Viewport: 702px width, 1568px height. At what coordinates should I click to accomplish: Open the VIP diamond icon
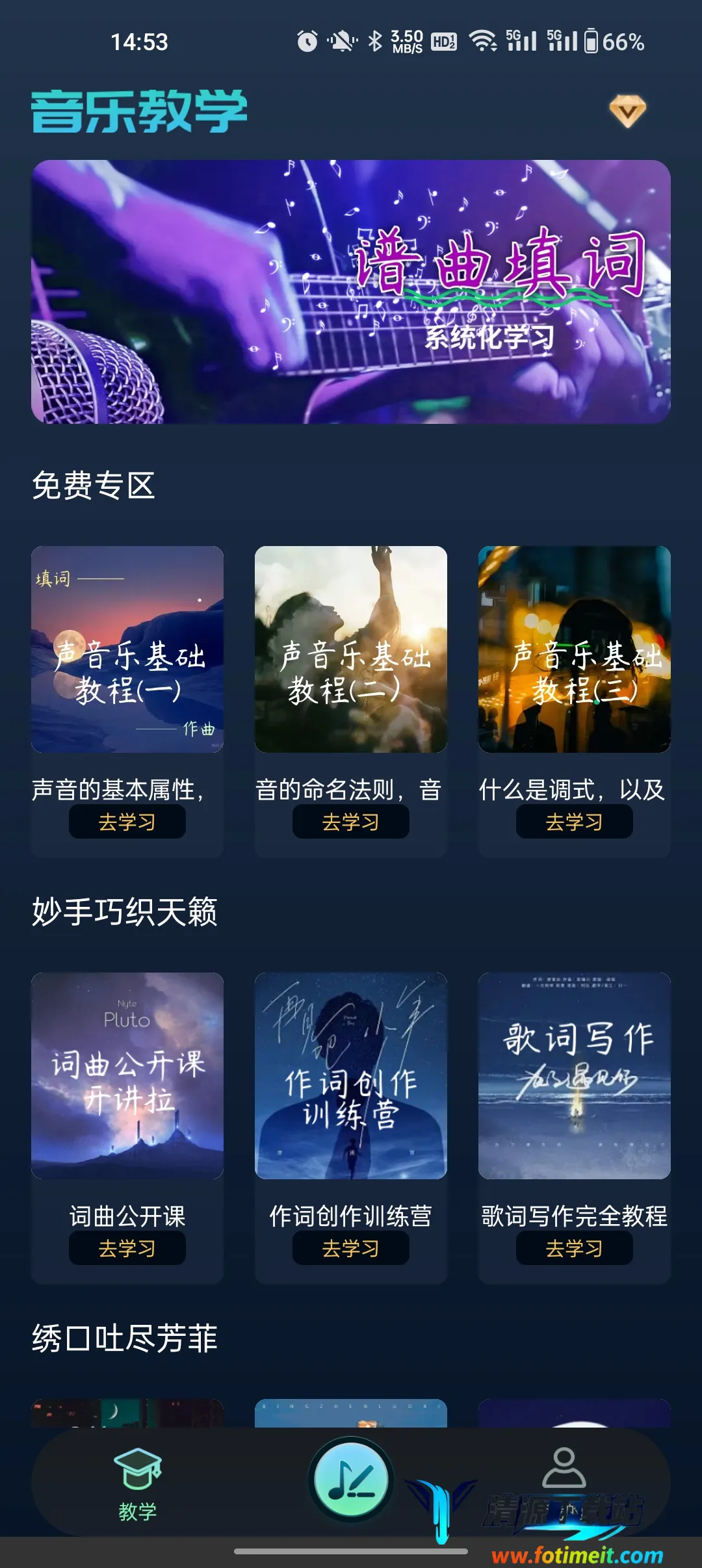click(x=627, y=111)
